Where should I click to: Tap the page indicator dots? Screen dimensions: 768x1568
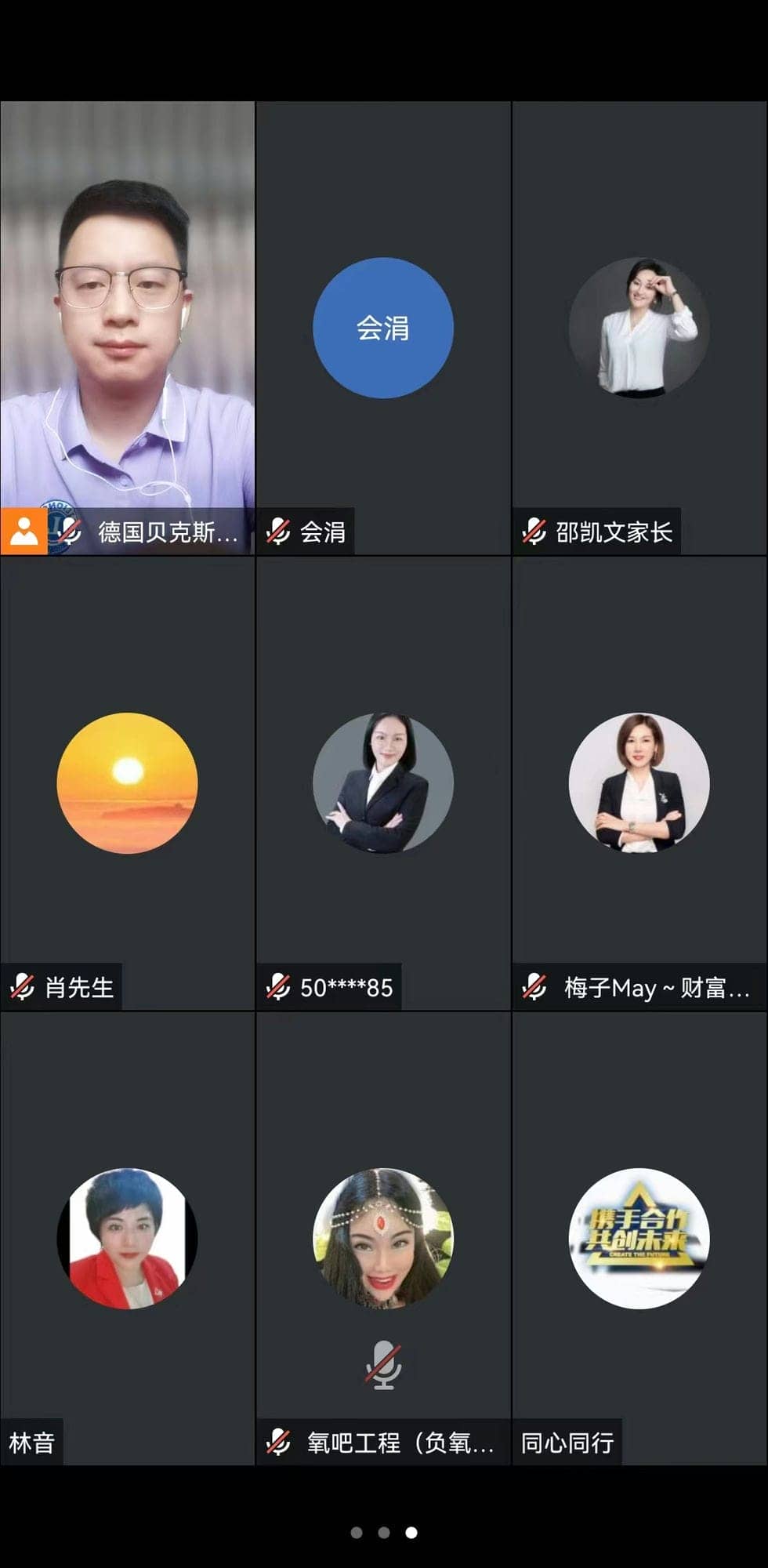(x=383, y=1532)
